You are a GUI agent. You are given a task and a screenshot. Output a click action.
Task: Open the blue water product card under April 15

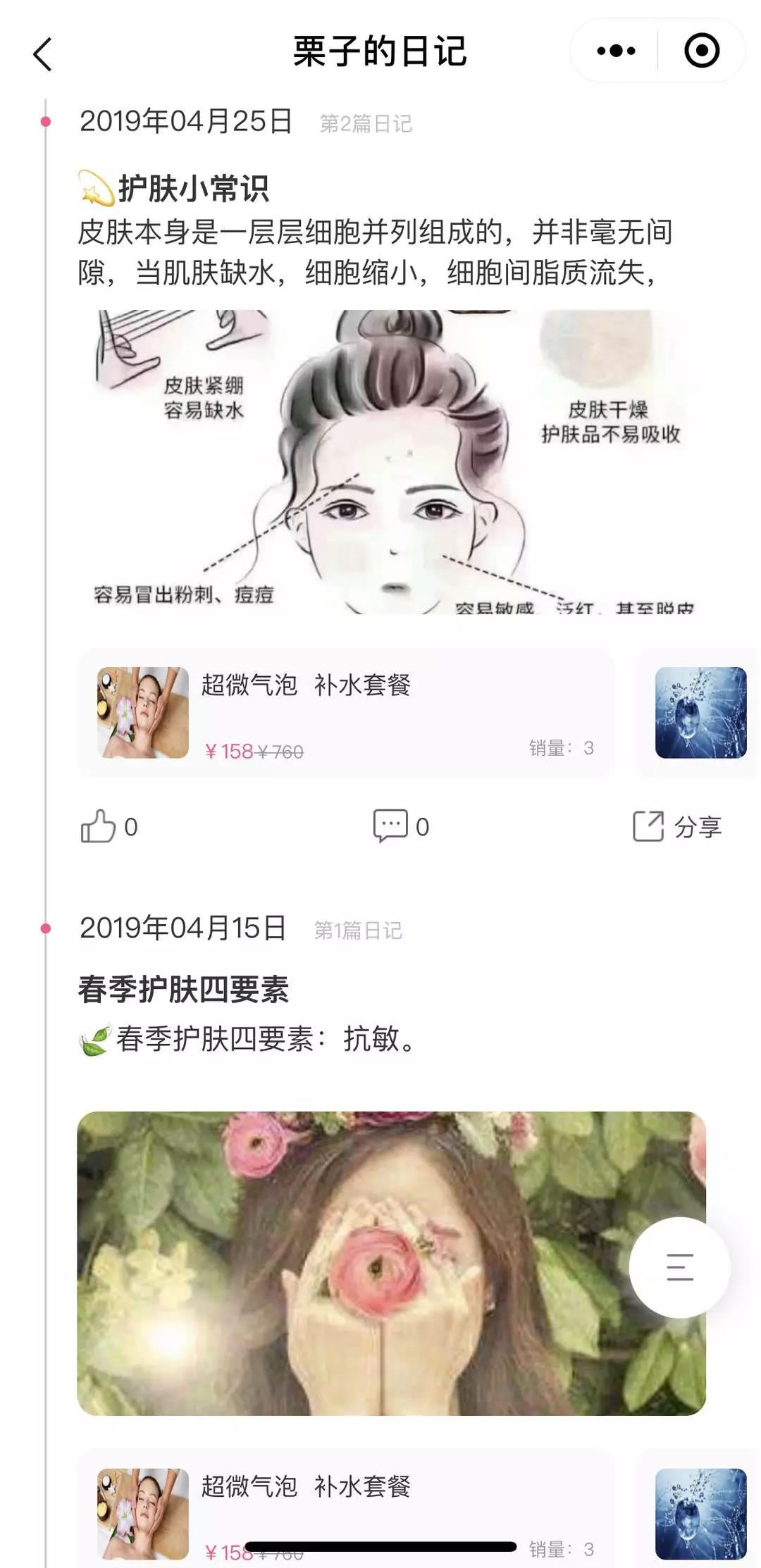point(700,1513)
